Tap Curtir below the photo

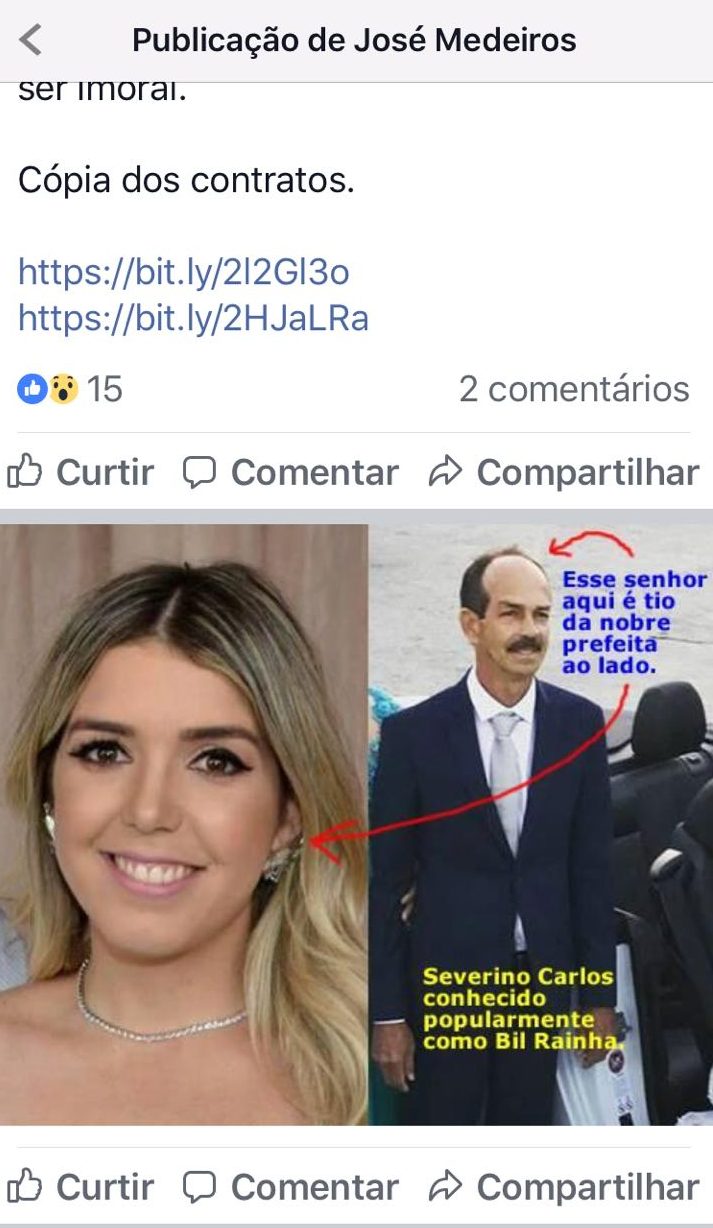tap(81, 1187)
